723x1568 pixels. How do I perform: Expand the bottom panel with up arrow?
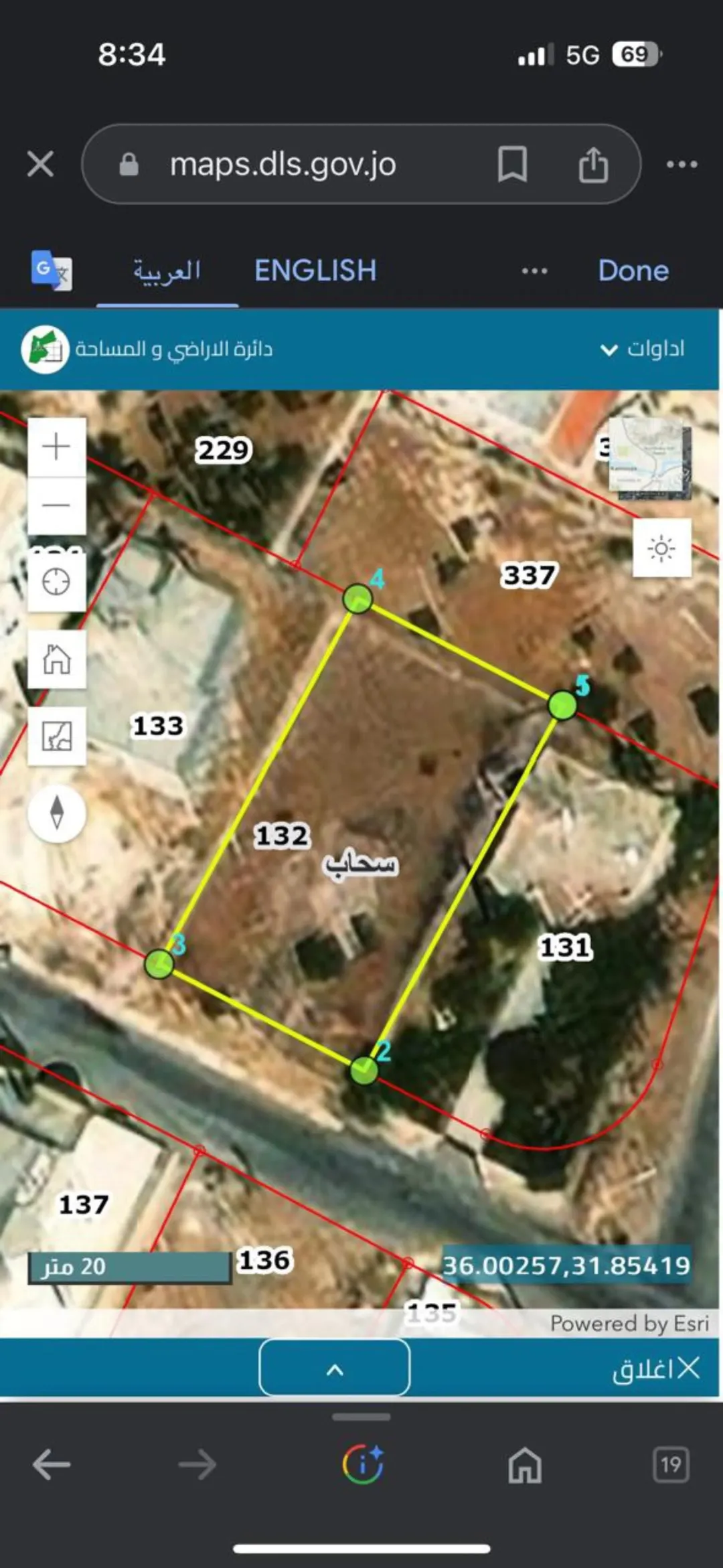pyautogui.click(x=335, y=1367)
